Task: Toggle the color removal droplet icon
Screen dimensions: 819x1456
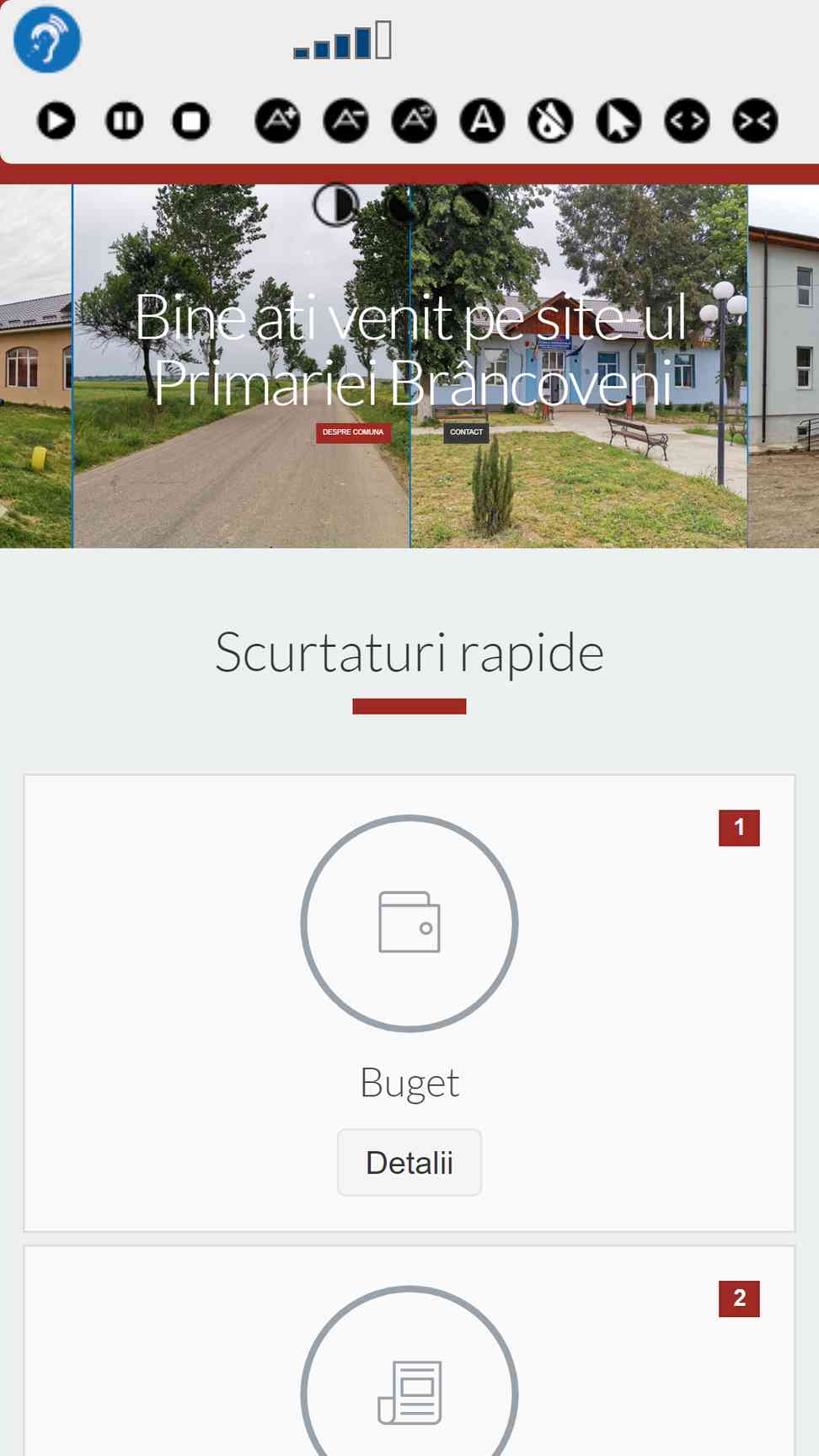Action: coord(551,121)
